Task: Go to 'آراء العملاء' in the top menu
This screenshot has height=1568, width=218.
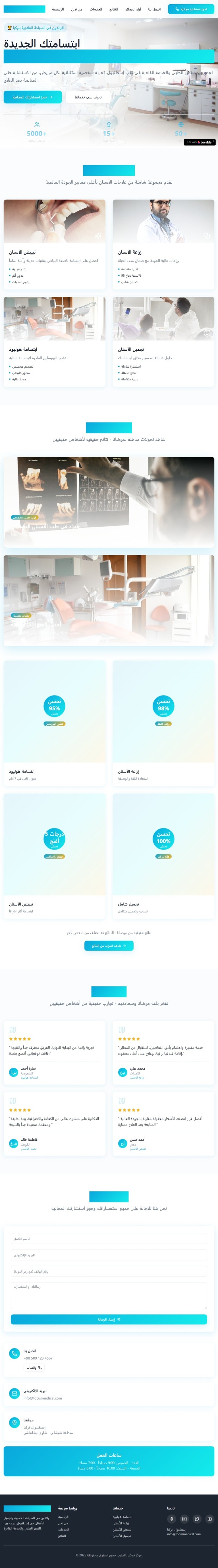Action: [x=133, y=10]
